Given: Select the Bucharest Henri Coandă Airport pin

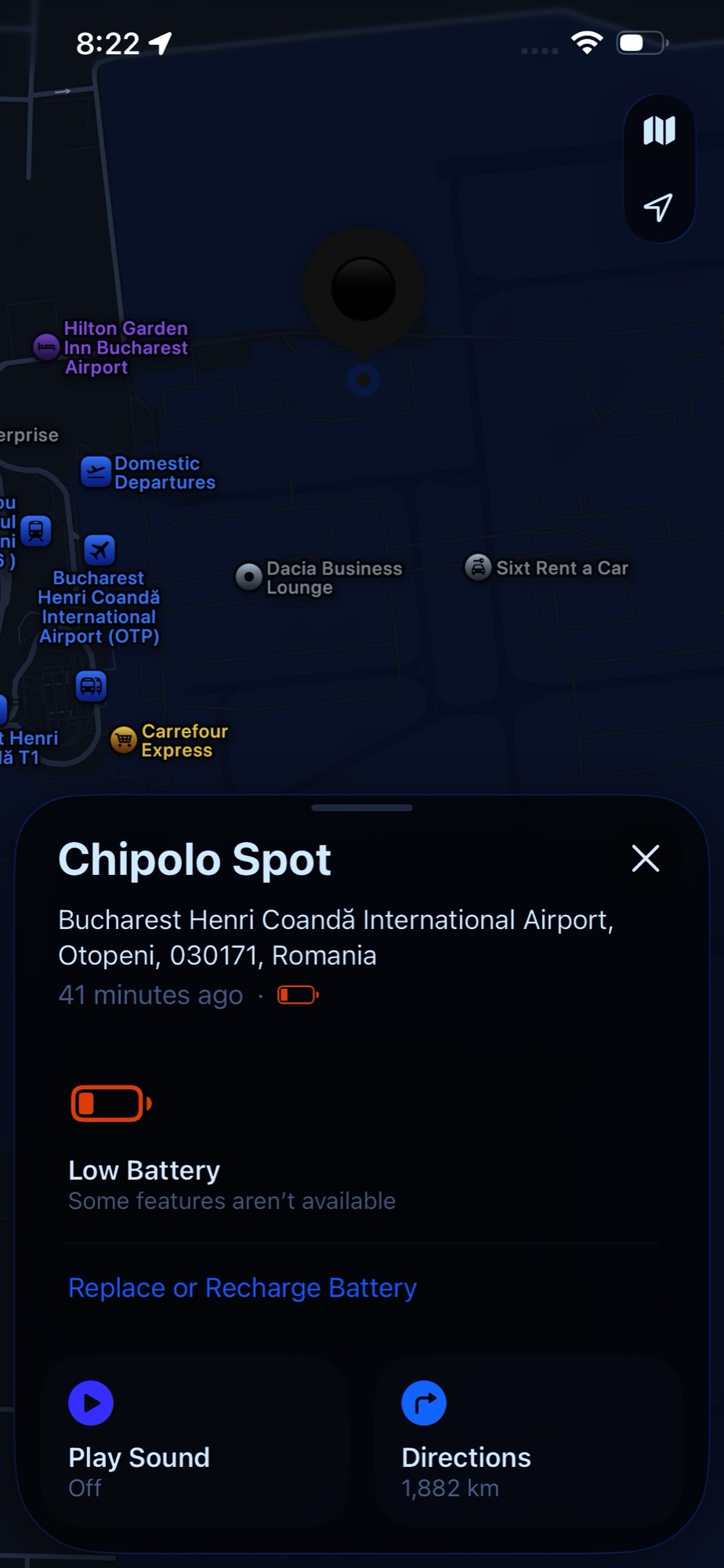Looking at the screenshot, I should click(x=99, y=550).
